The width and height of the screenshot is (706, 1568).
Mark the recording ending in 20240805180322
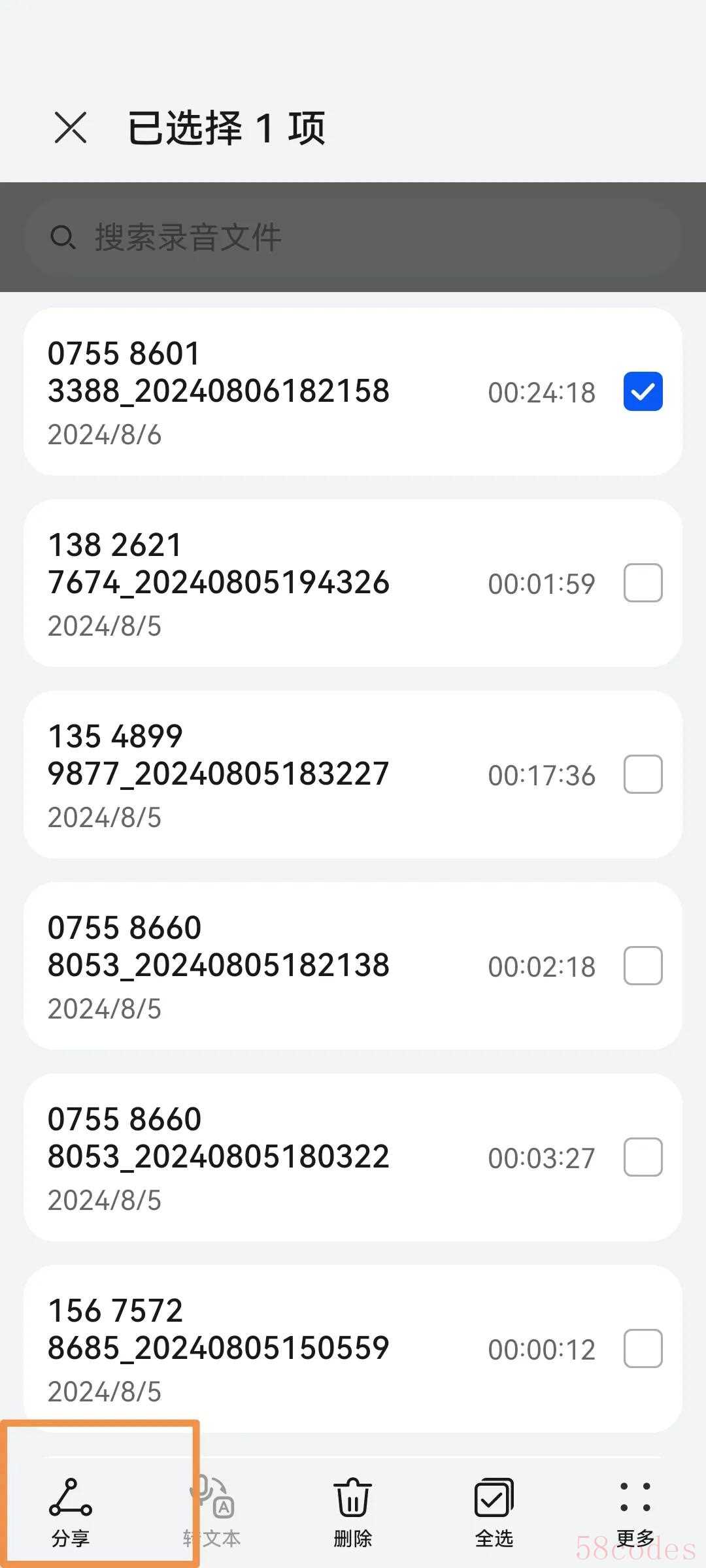click(643, 1157)
